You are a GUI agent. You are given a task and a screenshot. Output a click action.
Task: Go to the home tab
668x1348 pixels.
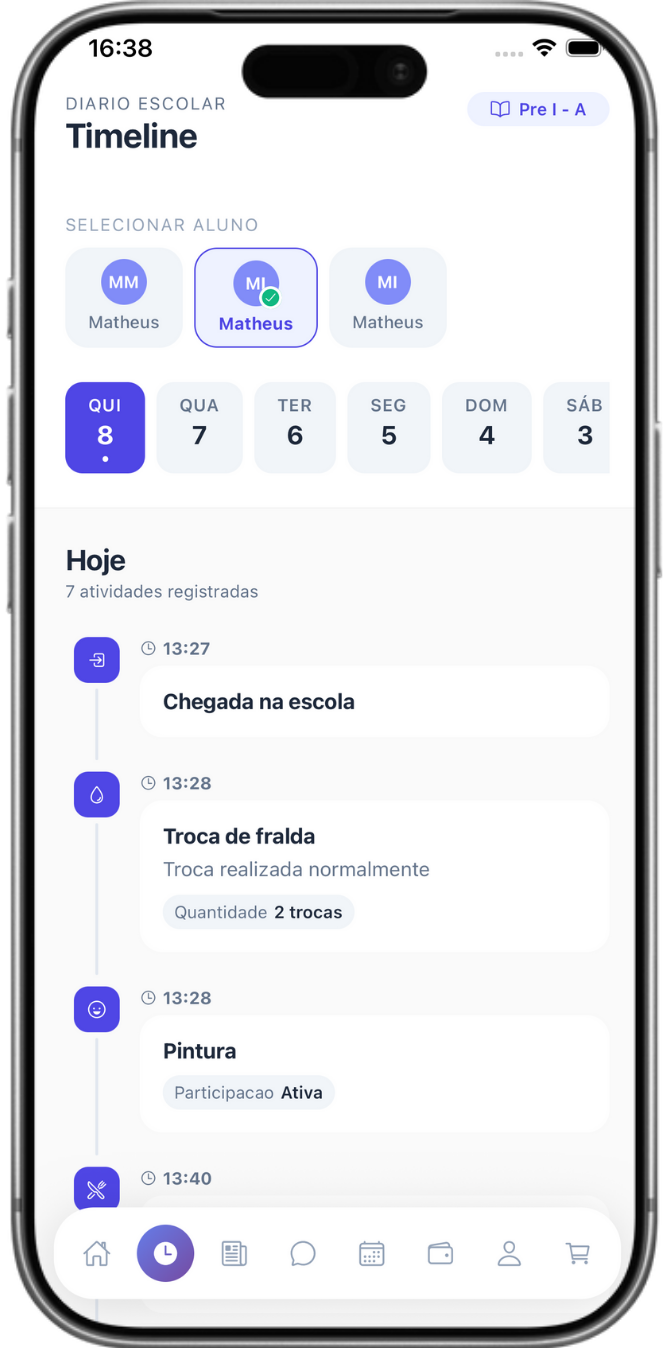coord(97,1253)
